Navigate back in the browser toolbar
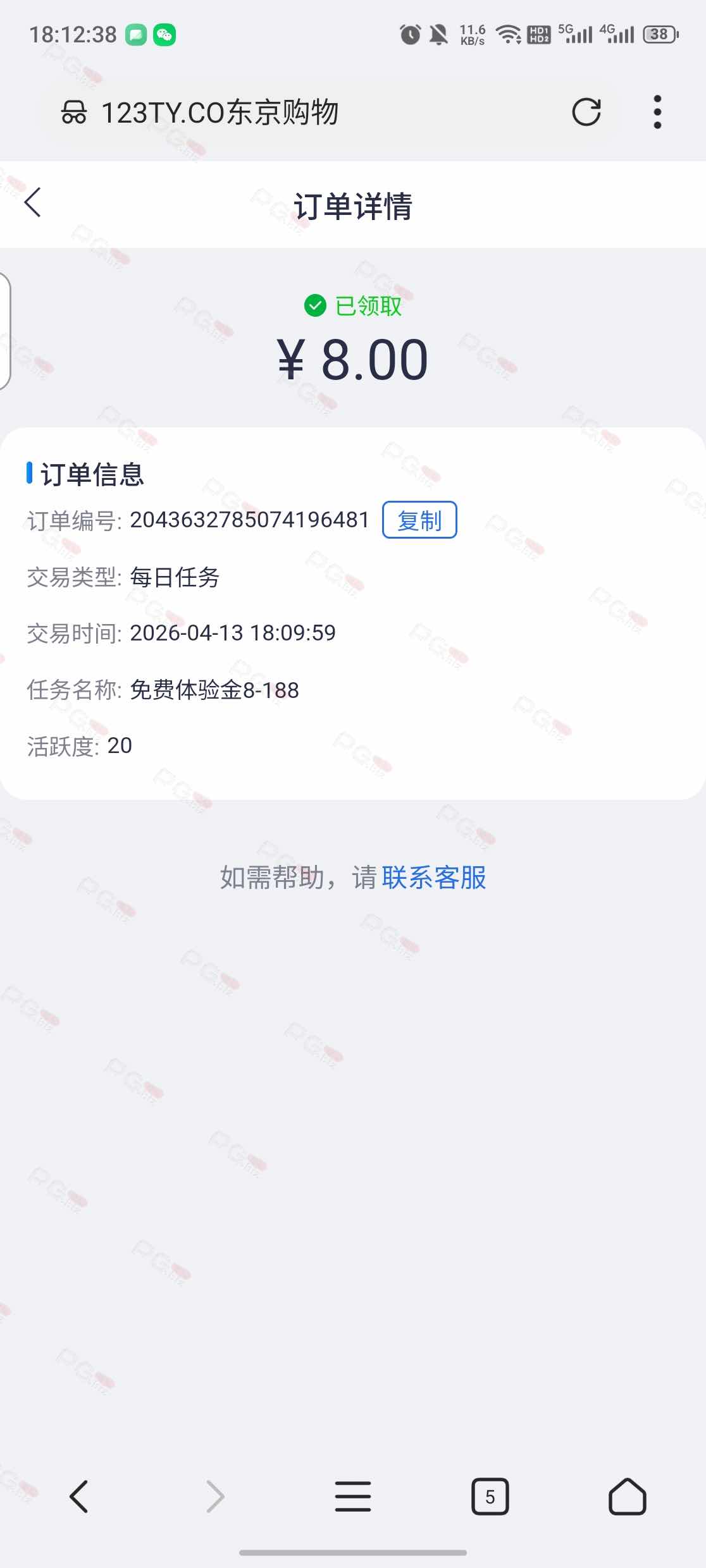Image resolution: width=706 pixels, height=1568 pixels. click(79, 1497)
